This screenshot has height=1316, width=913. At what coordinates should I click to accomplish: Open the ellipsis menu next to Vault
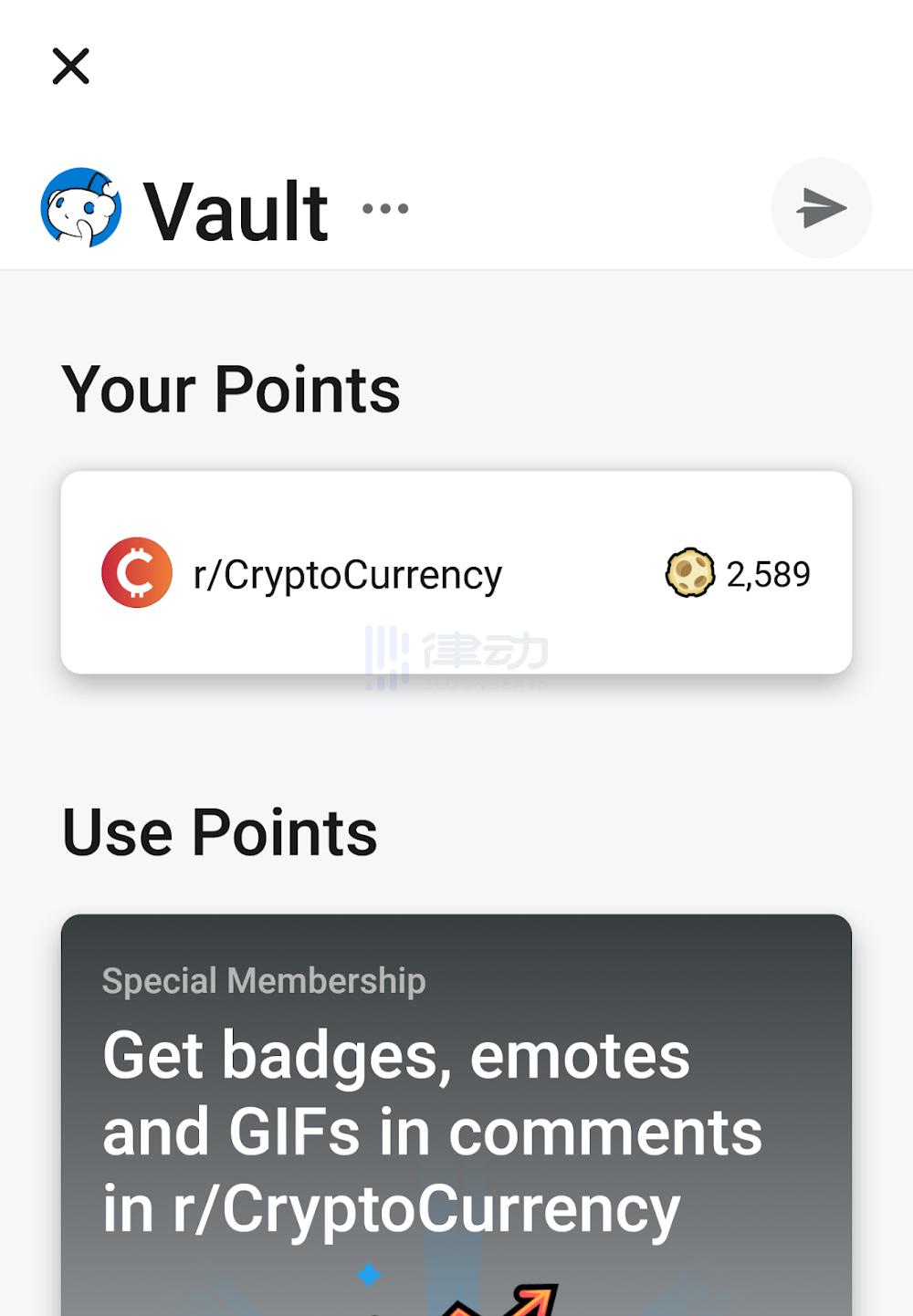coord(384,208)
